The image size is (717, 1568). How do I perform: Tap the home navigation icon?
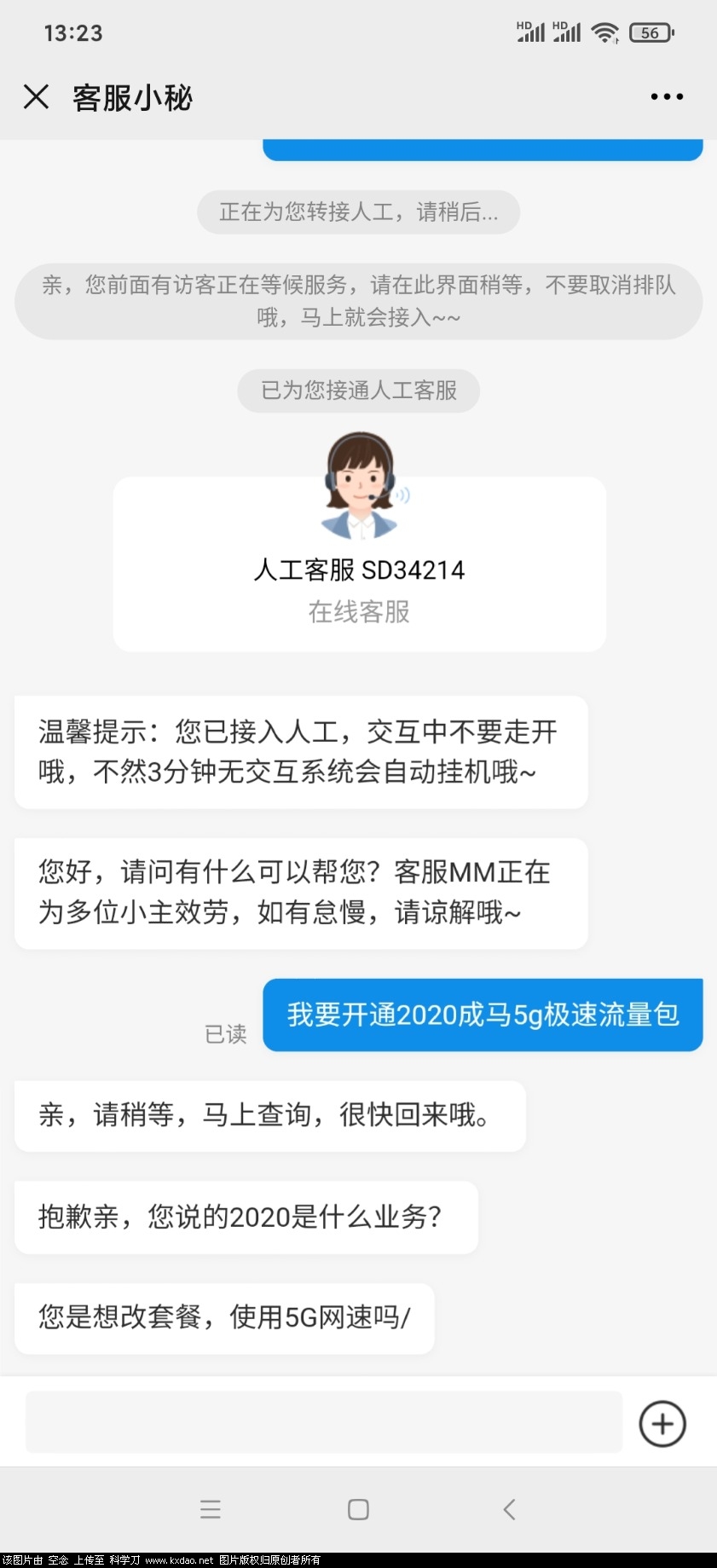click(357, 1509)
